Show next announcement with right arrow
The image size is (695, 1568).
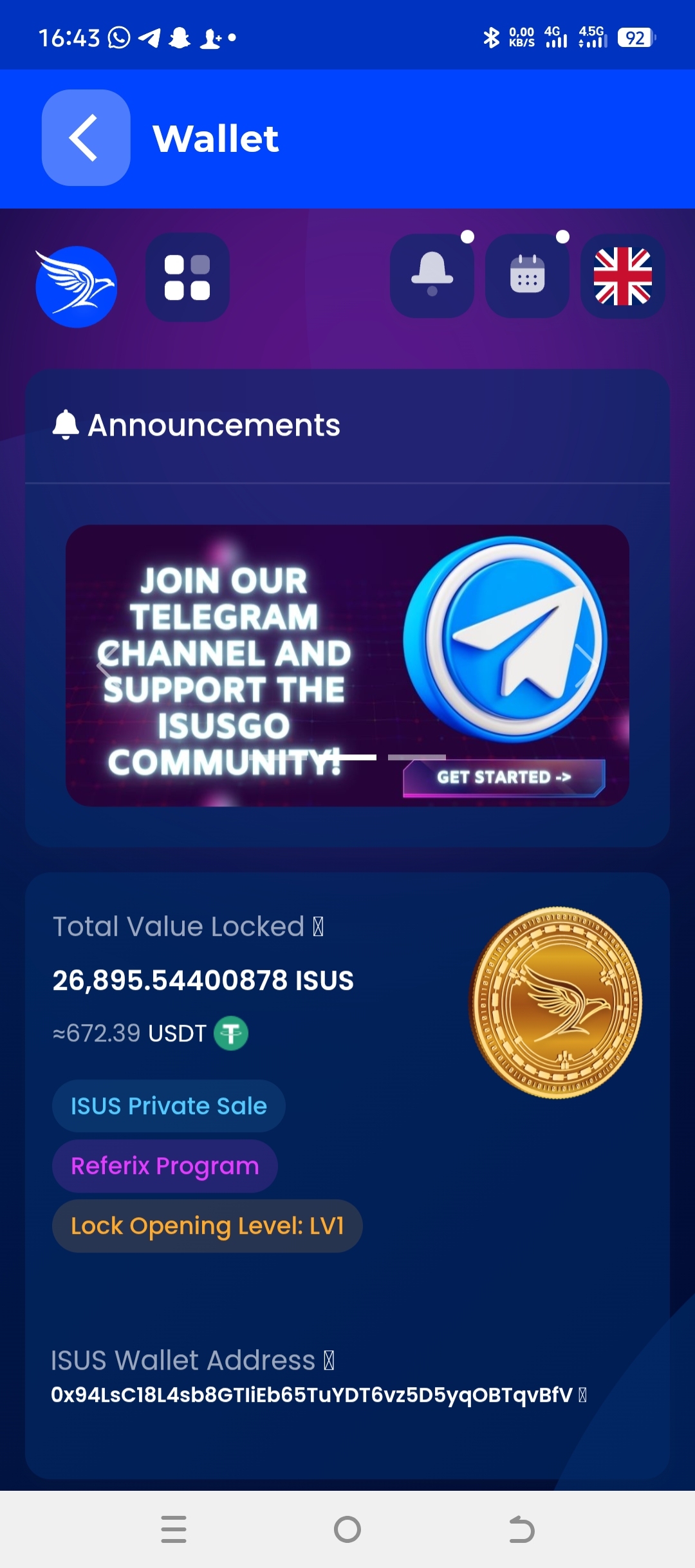pyautogui.click(x=584, y=665)
